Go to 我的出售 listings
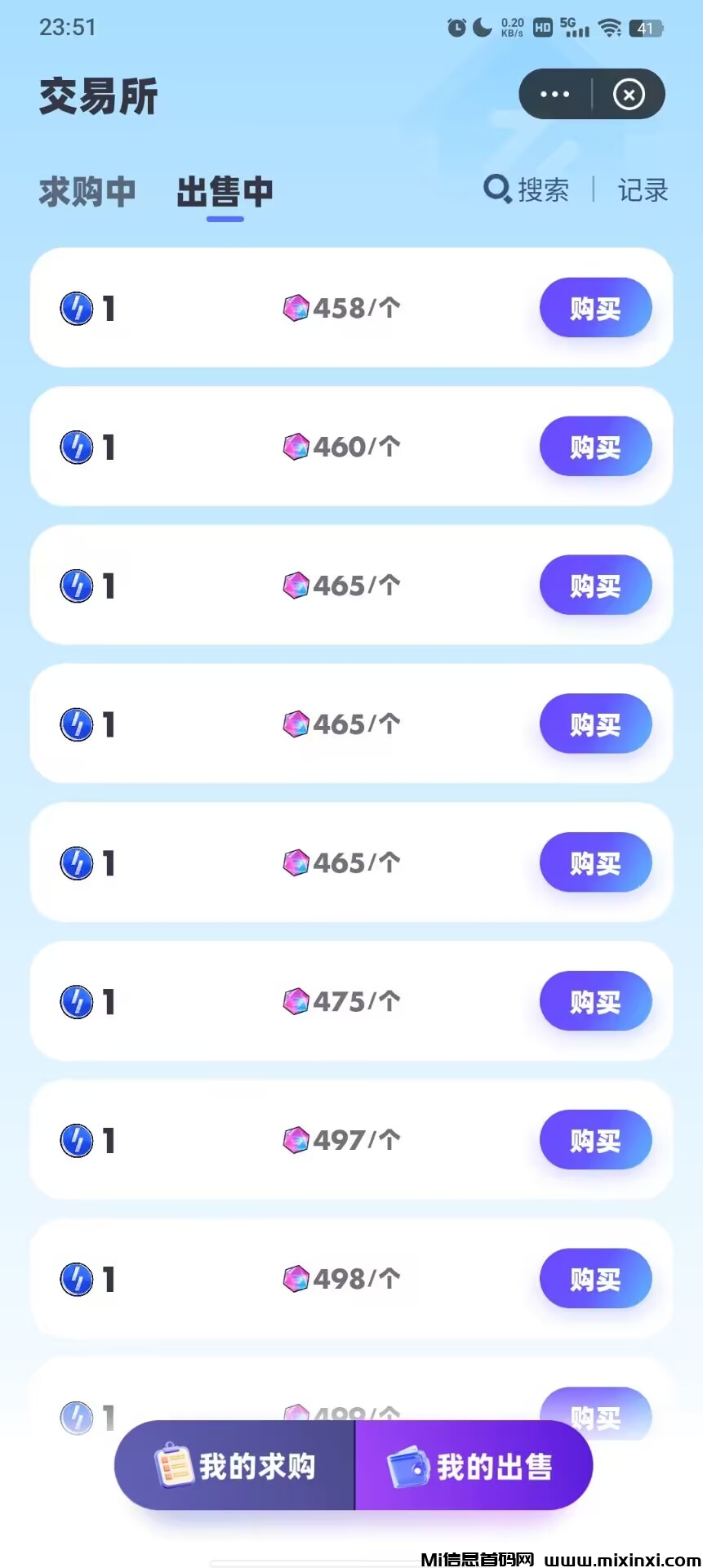 click(x=472, y=1467)
